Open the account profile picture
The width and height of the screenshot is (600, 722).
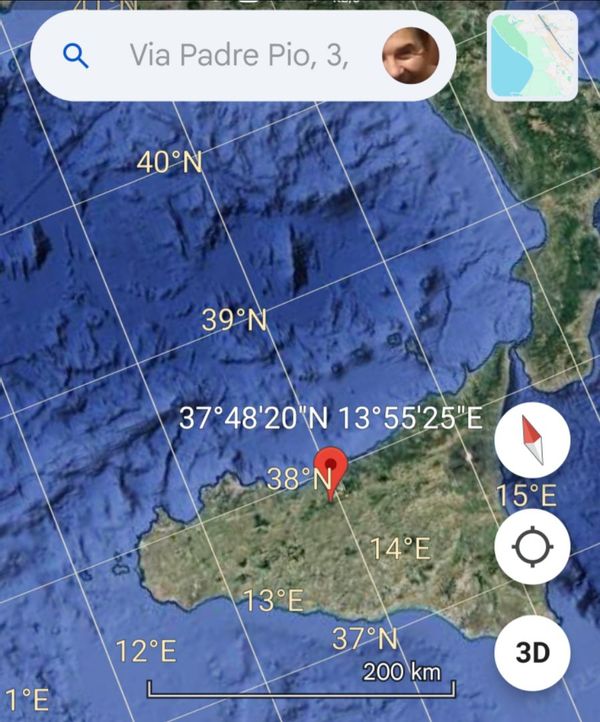coord(411,56)
